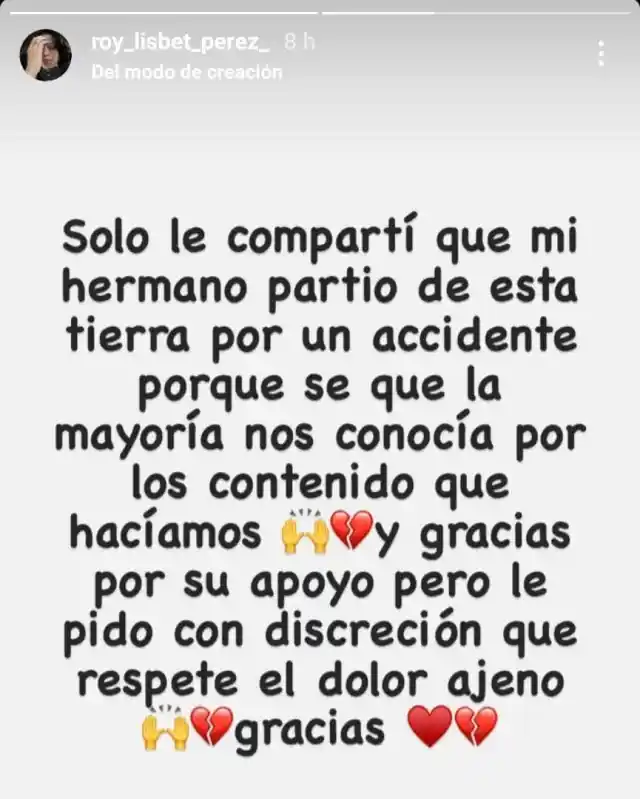The height and width of the screenshot is (799, 640).
Task: Open roy_lisbet_perez_ profile picture
Action: [x=46, y=55]
